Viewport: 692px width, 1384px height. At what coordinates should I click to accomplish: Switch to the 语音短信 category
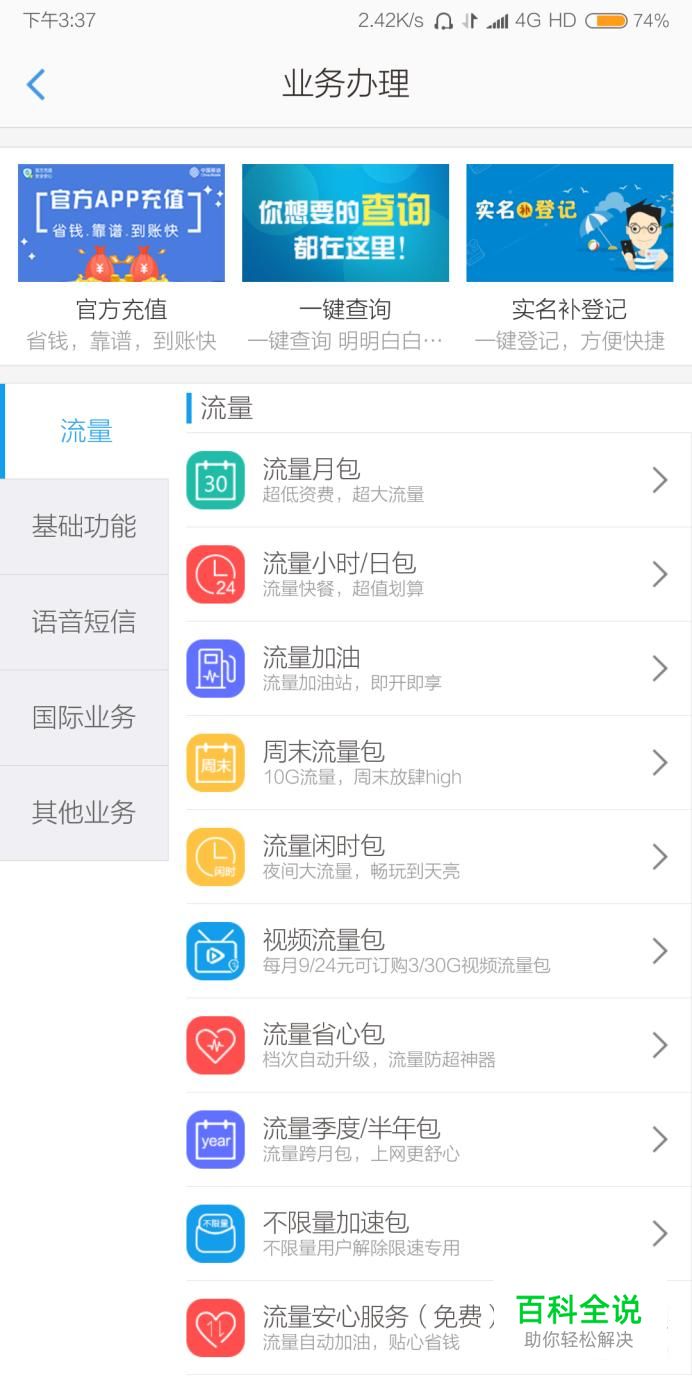(84, 622)
